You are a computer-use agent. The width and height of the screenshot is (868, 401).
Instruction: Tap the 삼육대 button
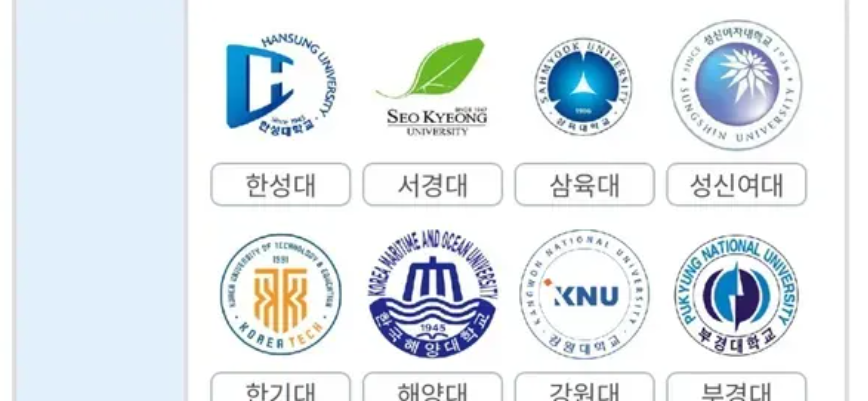pyautogui.click(x=584, y=185)
